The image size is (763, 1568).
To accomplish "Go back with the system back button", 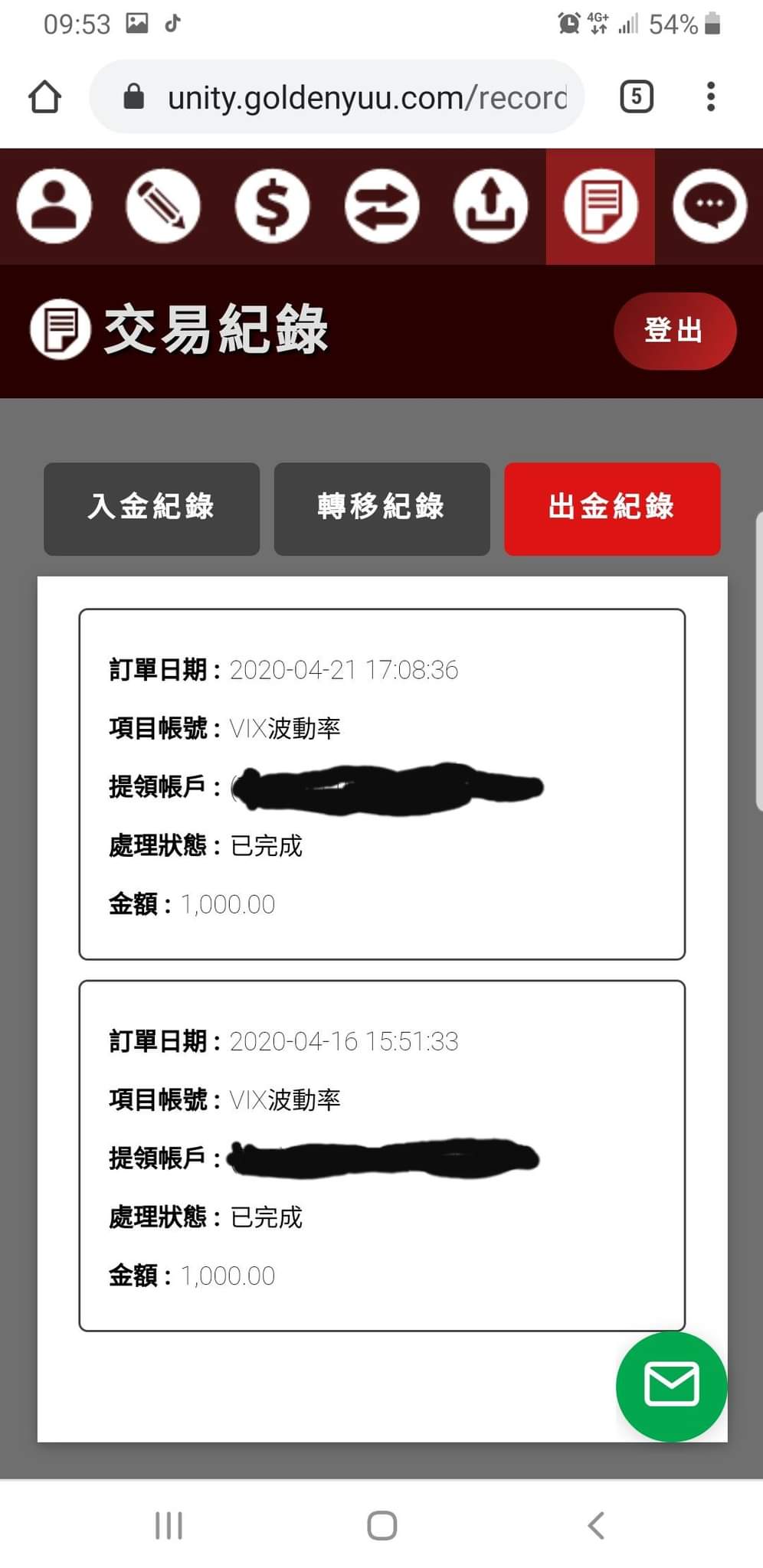I will point(596,1525).
